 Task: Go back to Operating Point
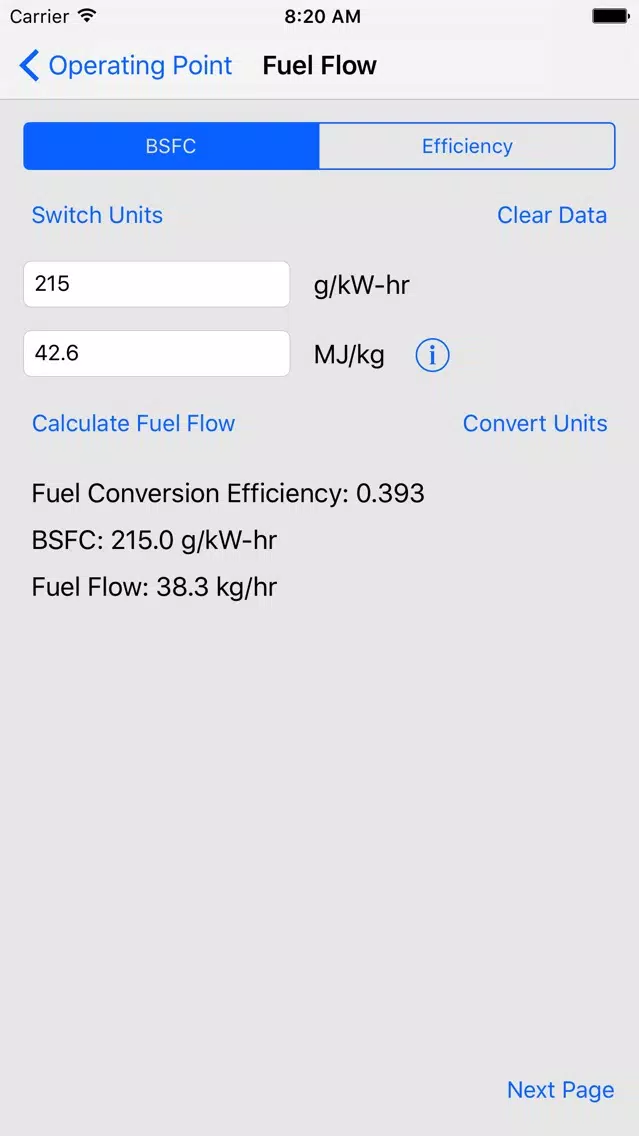click(x=125, y=65)
